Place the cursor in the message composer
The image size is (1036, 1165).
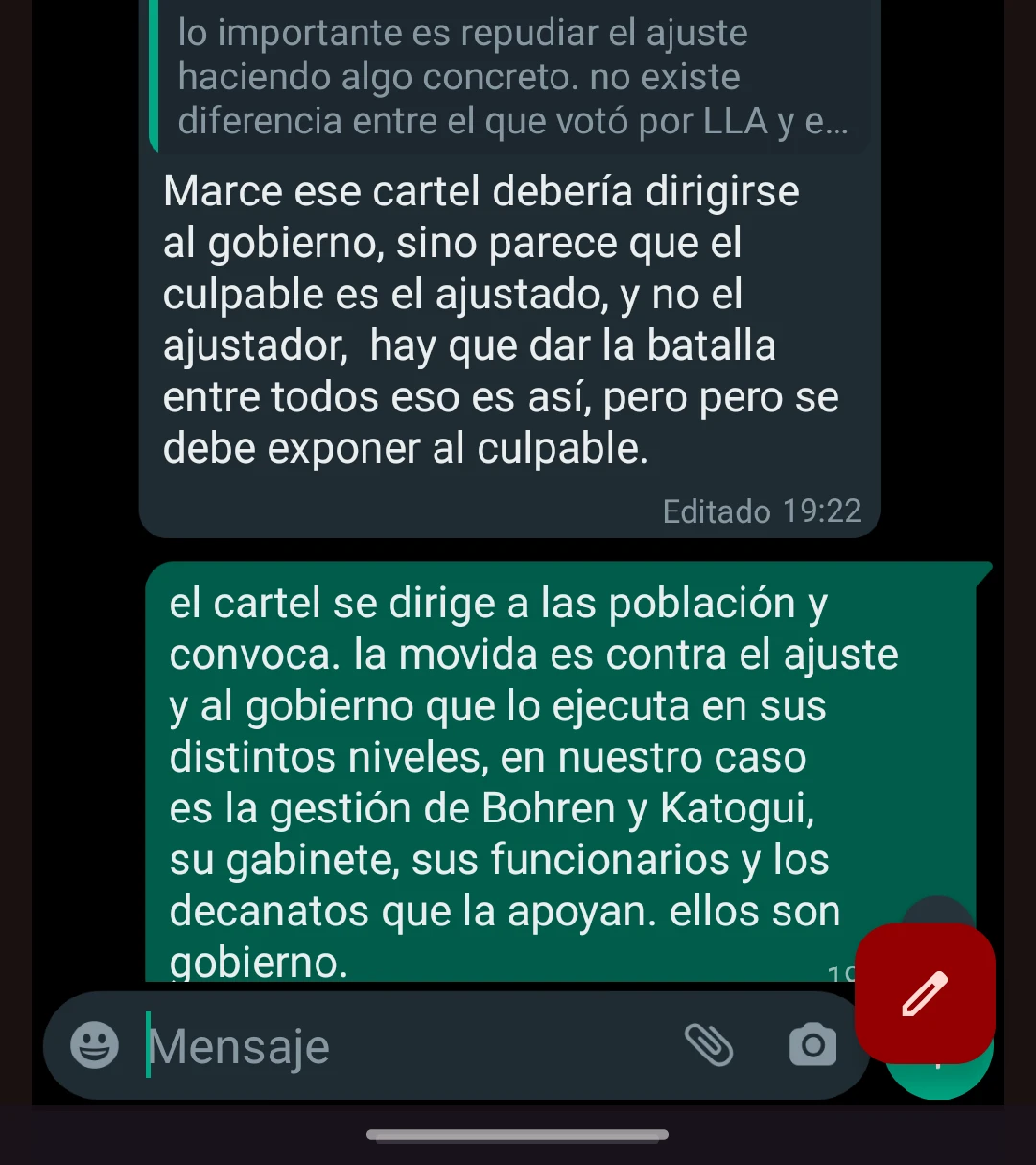point(336,1045)
